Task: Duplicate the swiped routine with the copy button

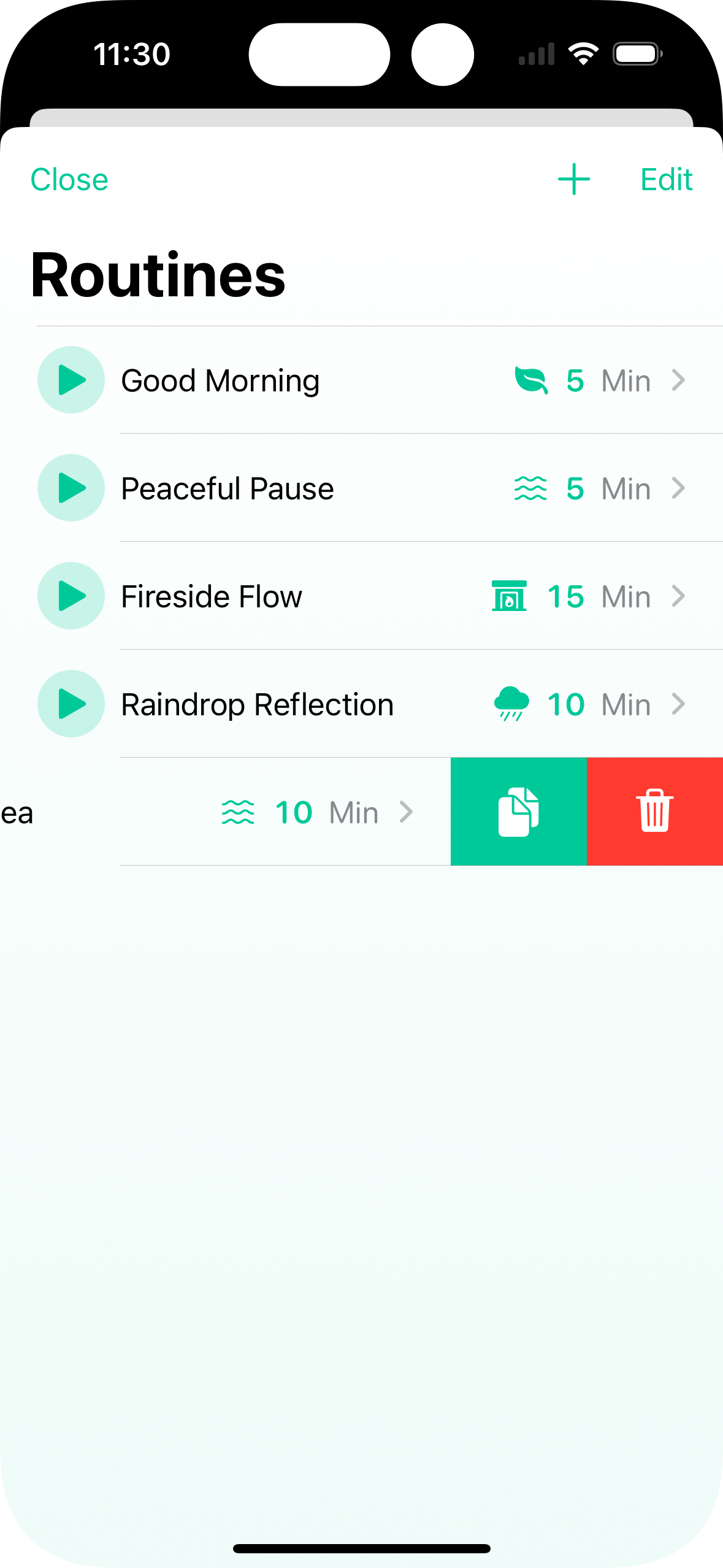Action: click(519, 812)
